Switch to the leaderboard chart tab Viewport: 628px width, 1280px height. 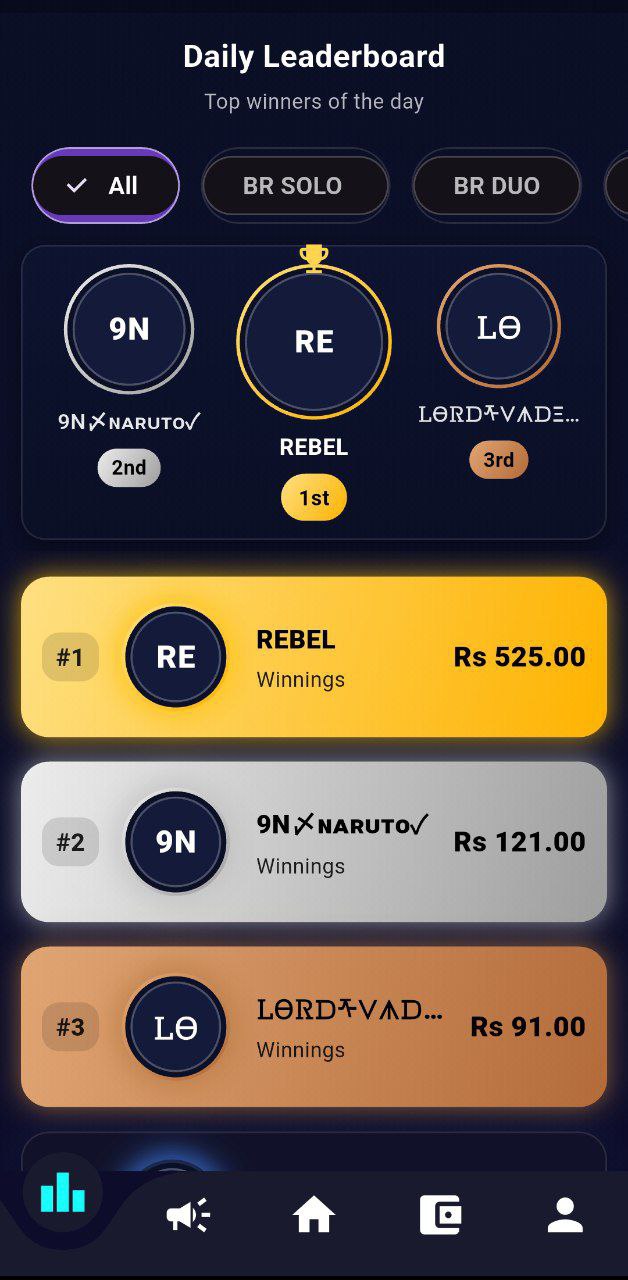point(63,1194)
